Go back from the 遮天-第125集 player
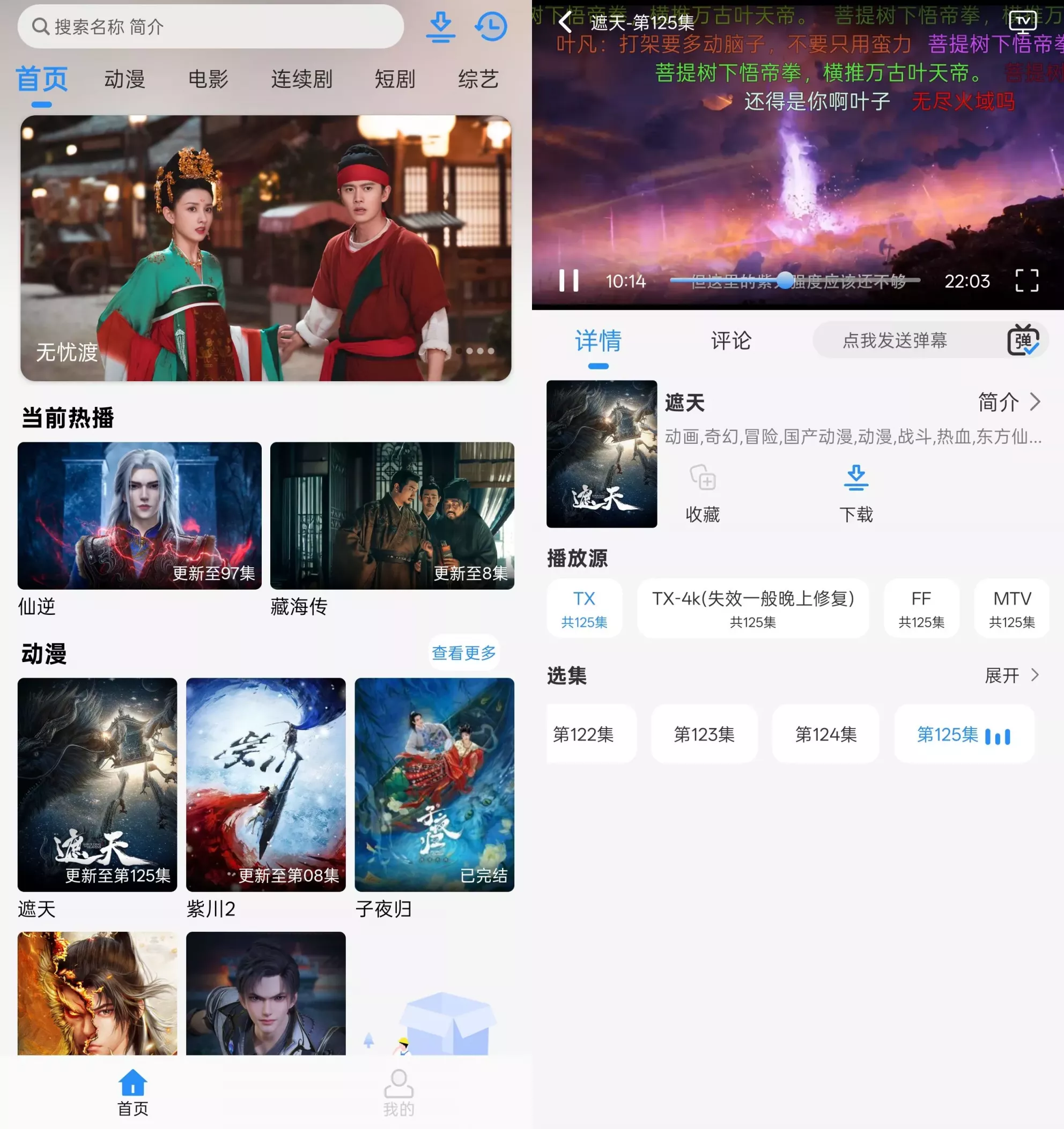The image size is (1064, 1129). tap(565, 23)
